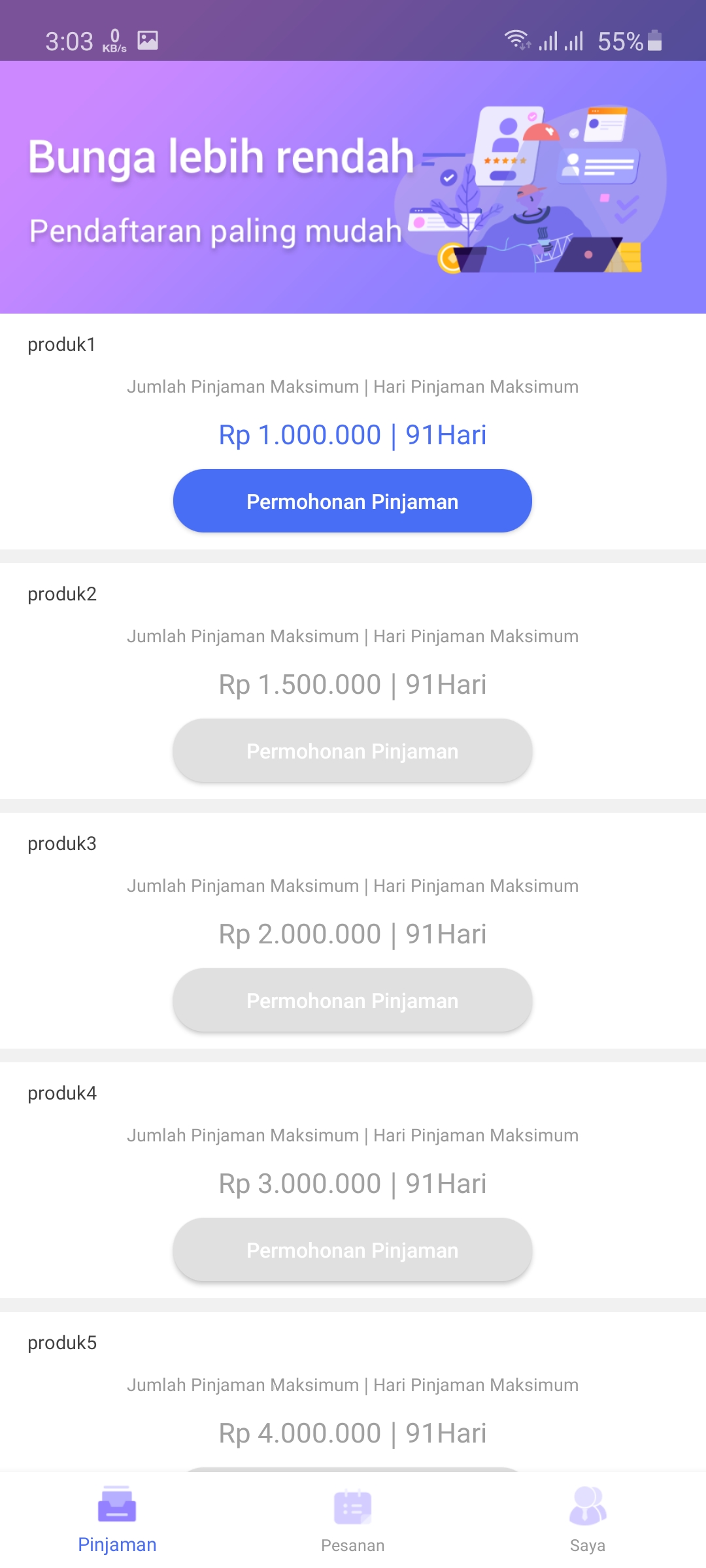Apply for the produk1 loan of Rp 1.000.000
The image size is (706, 1568).
(x=352, y=501)
